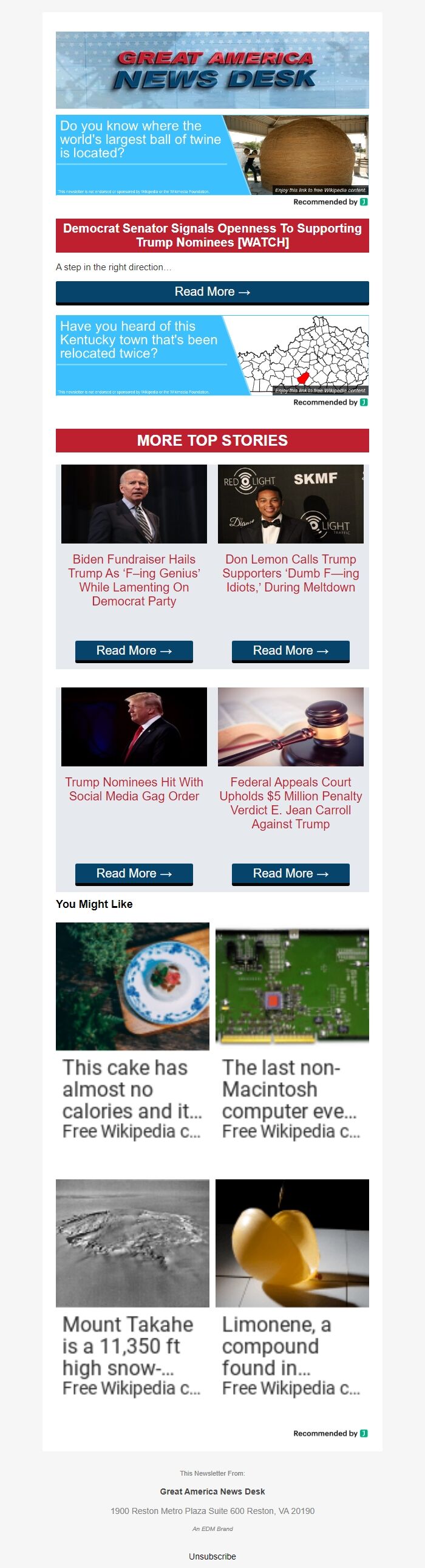Open the Democrat Senator Trump Nominees headline
Screen dimensions: 425x1568
(212, 236)
